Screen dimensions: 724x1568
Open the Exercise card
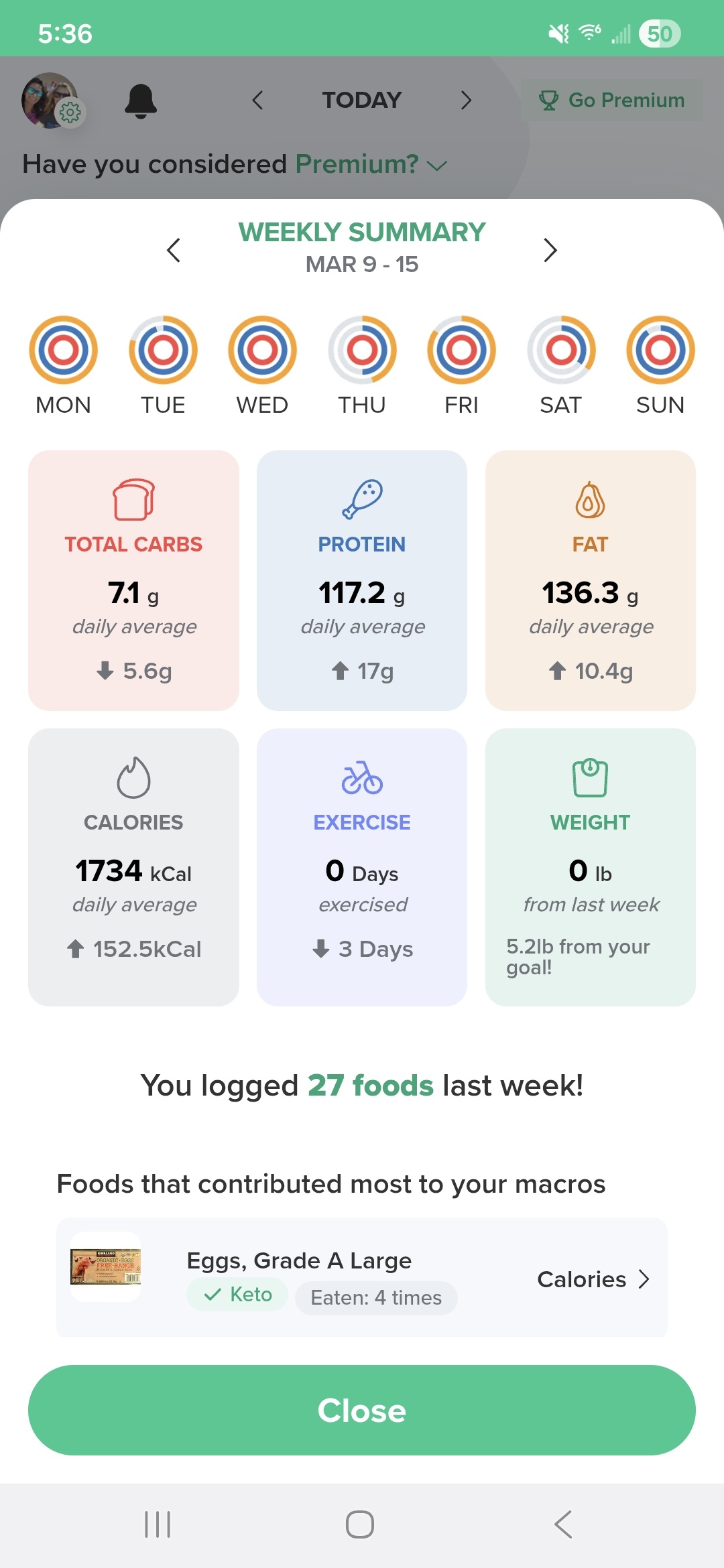pos(362,867)
